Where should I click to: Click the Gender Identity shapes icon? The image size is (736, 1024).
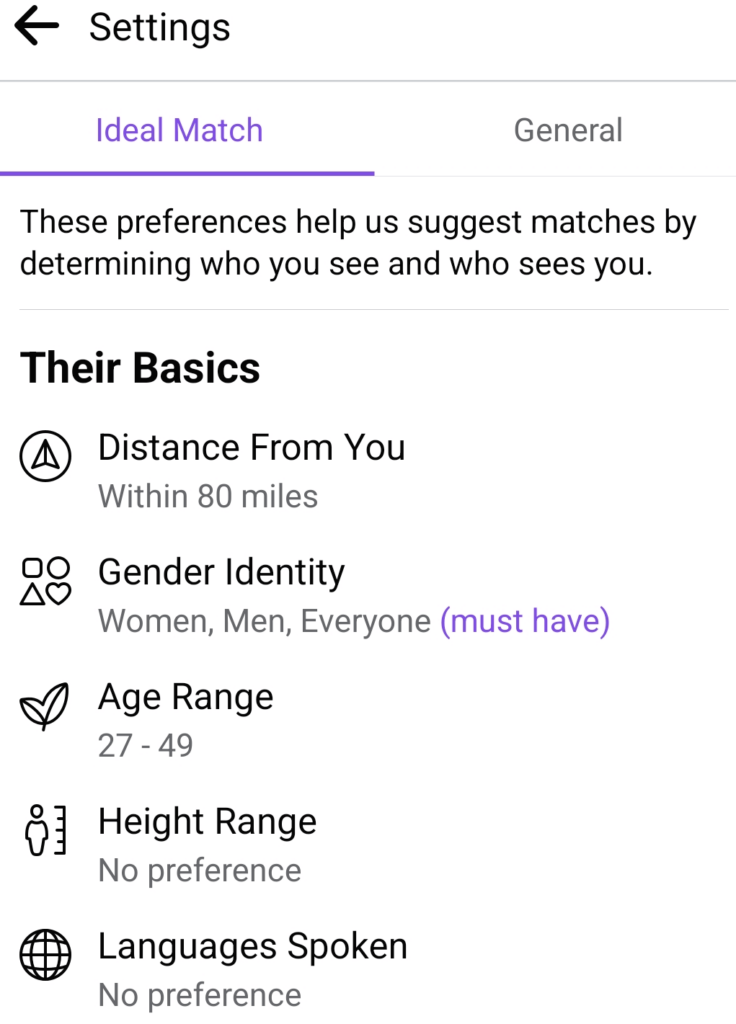tap(46, 581)
